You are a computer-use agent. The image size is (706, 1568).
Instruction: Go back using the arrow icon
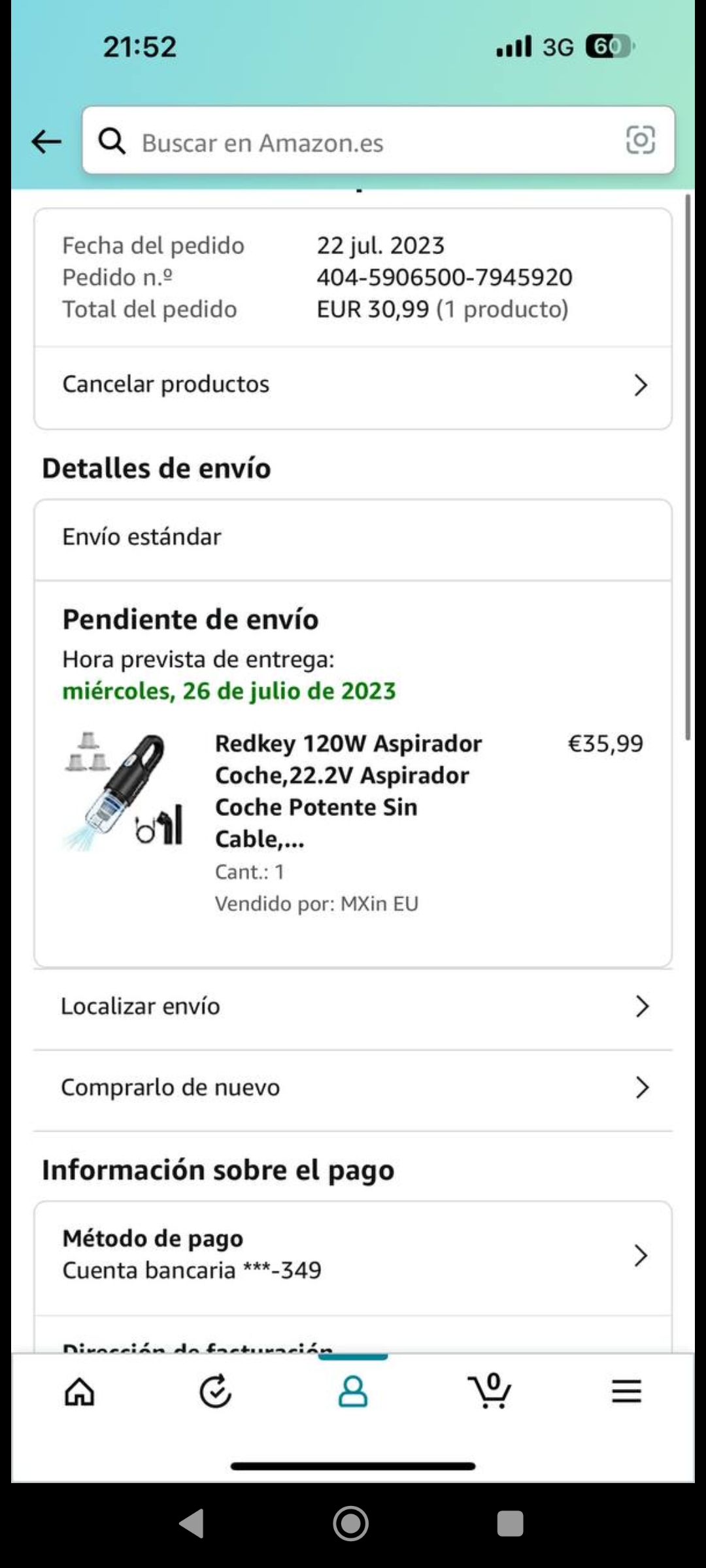(x=46, y=141)
